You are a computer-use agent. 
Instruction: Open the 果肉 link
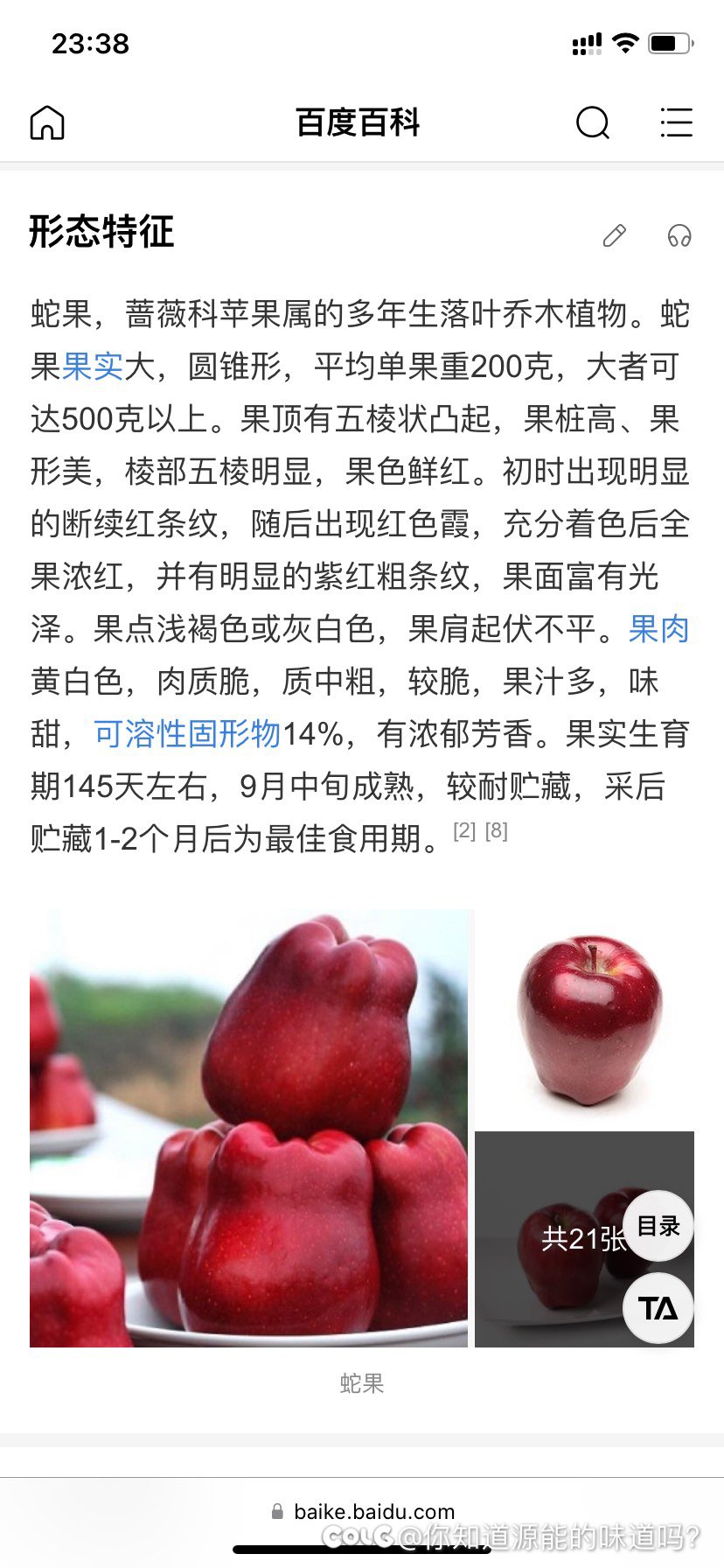click(659, 629)
